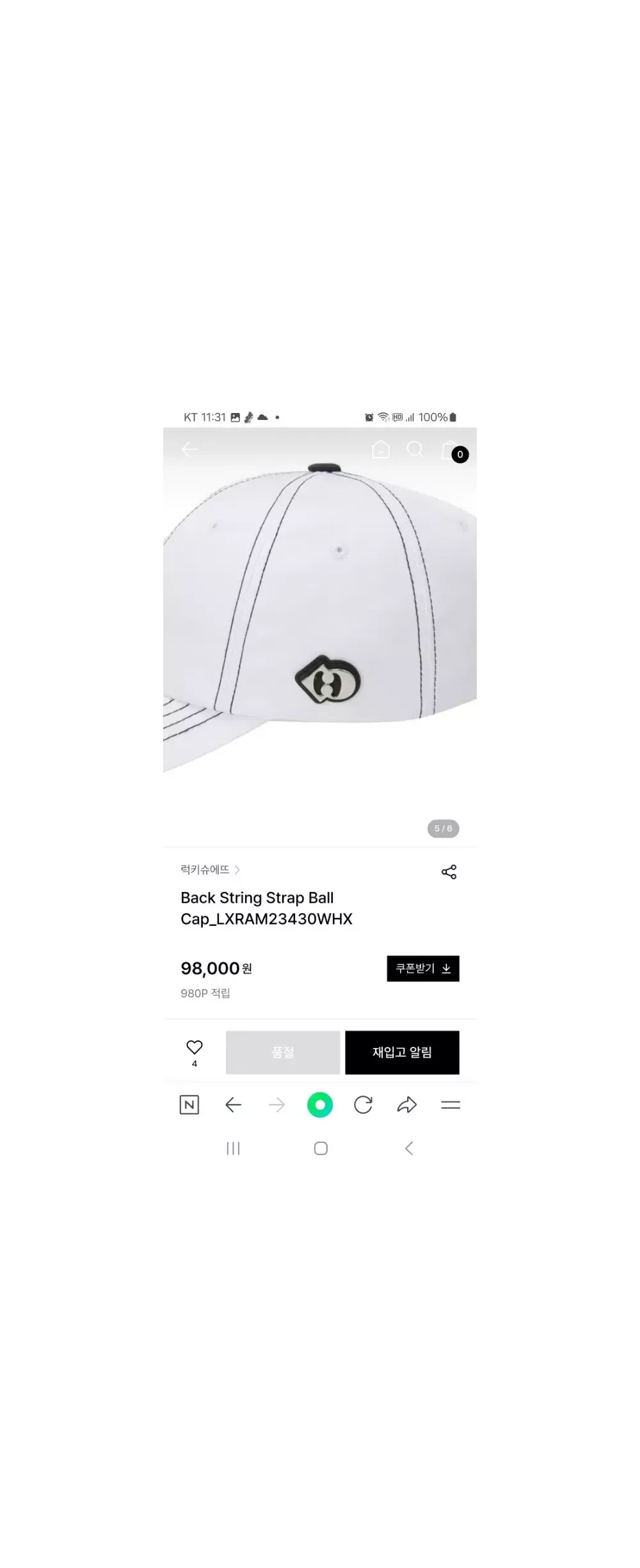Open product search
Screen dimensions: 640x1568
(x=415, y=449)
